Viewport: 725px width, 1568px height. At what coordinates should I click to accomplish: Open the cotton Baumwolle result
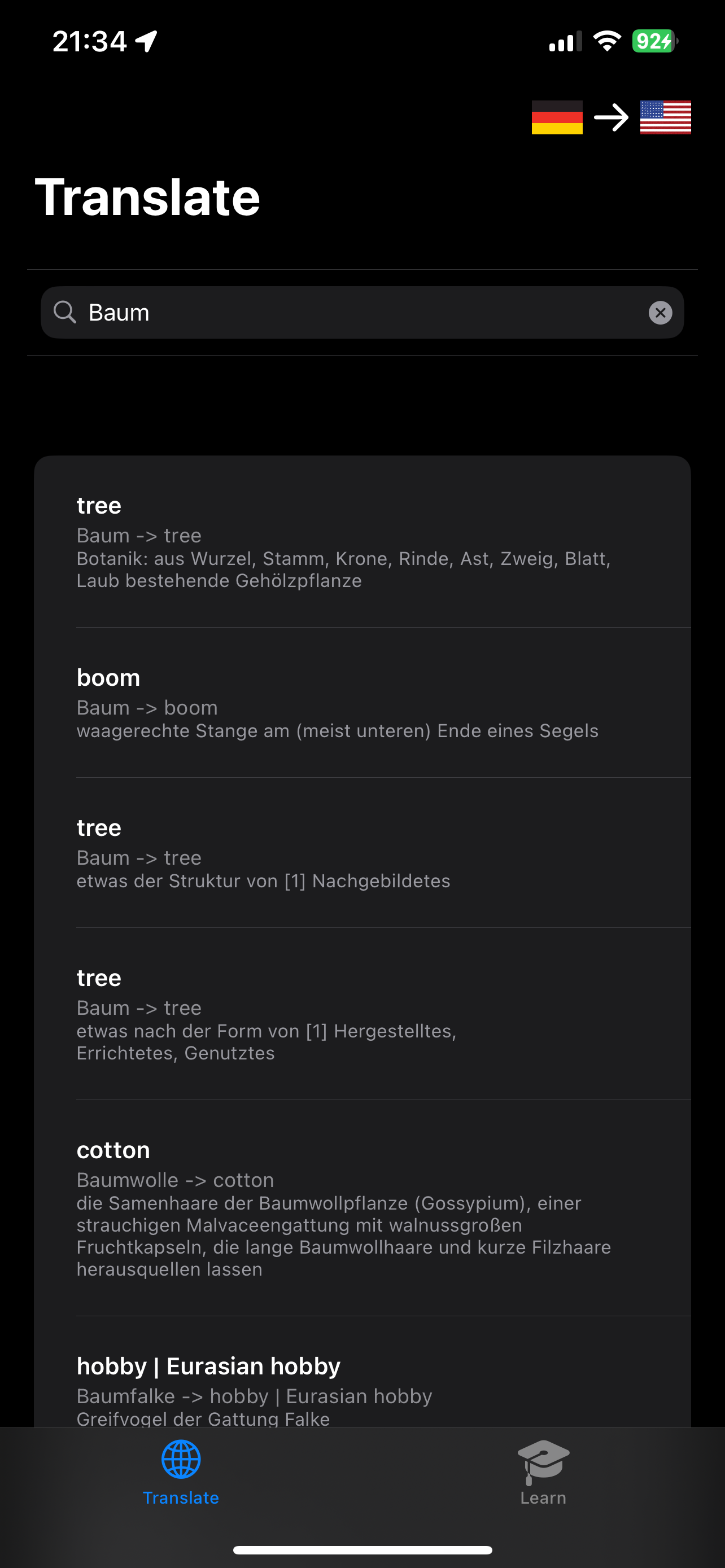pyautogui.click(x=362, y=1208)
